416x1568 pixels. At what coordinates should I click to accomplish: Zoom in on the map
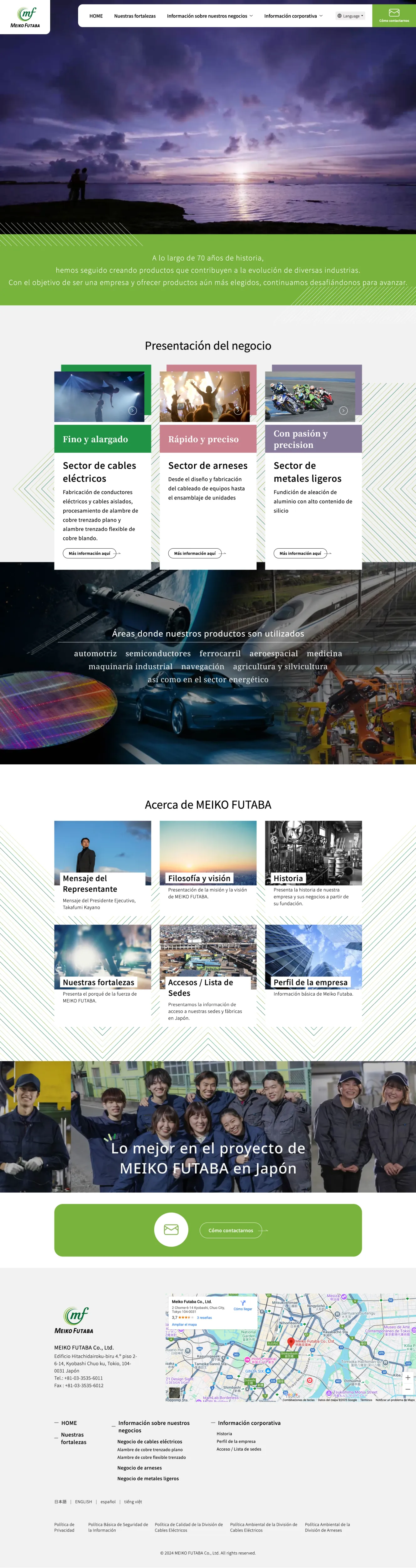pos(408,1378)
